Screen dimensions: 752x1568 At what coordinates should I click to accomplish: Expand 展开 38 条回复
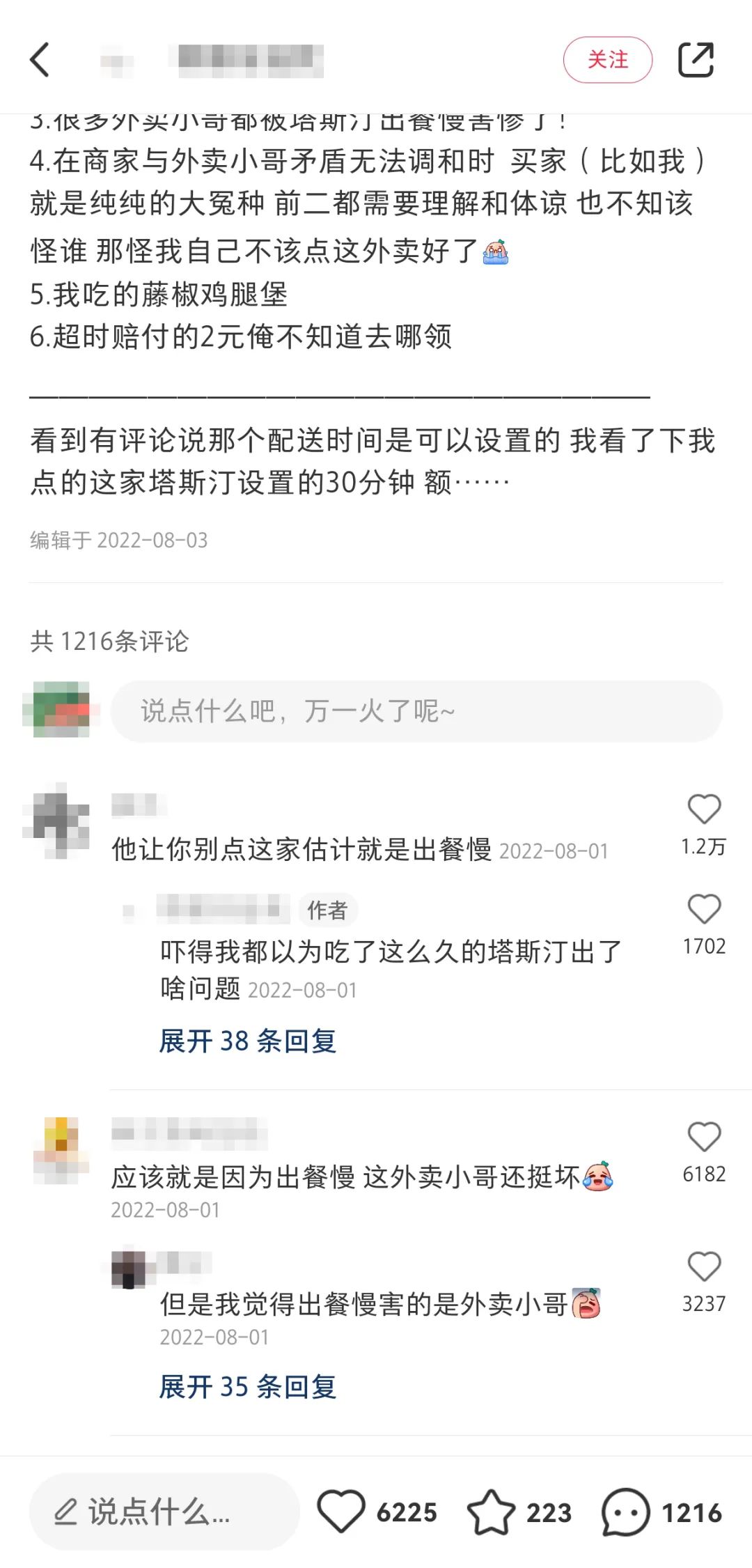pyautogui.click(x=248, y=1041)
